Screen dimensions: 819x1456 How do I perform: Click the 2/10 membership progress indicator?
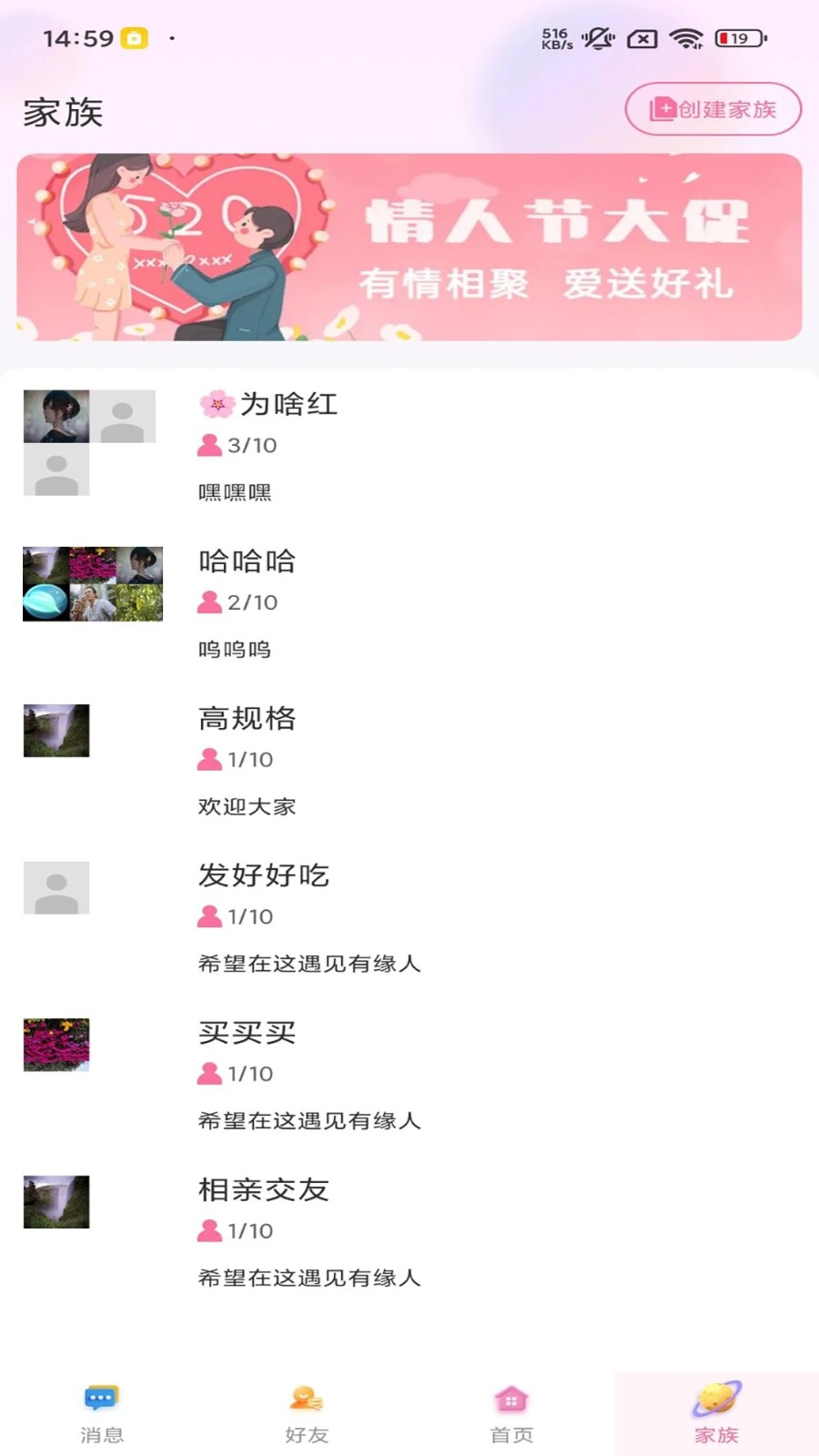pyautogui.click(x=235, y=602)
